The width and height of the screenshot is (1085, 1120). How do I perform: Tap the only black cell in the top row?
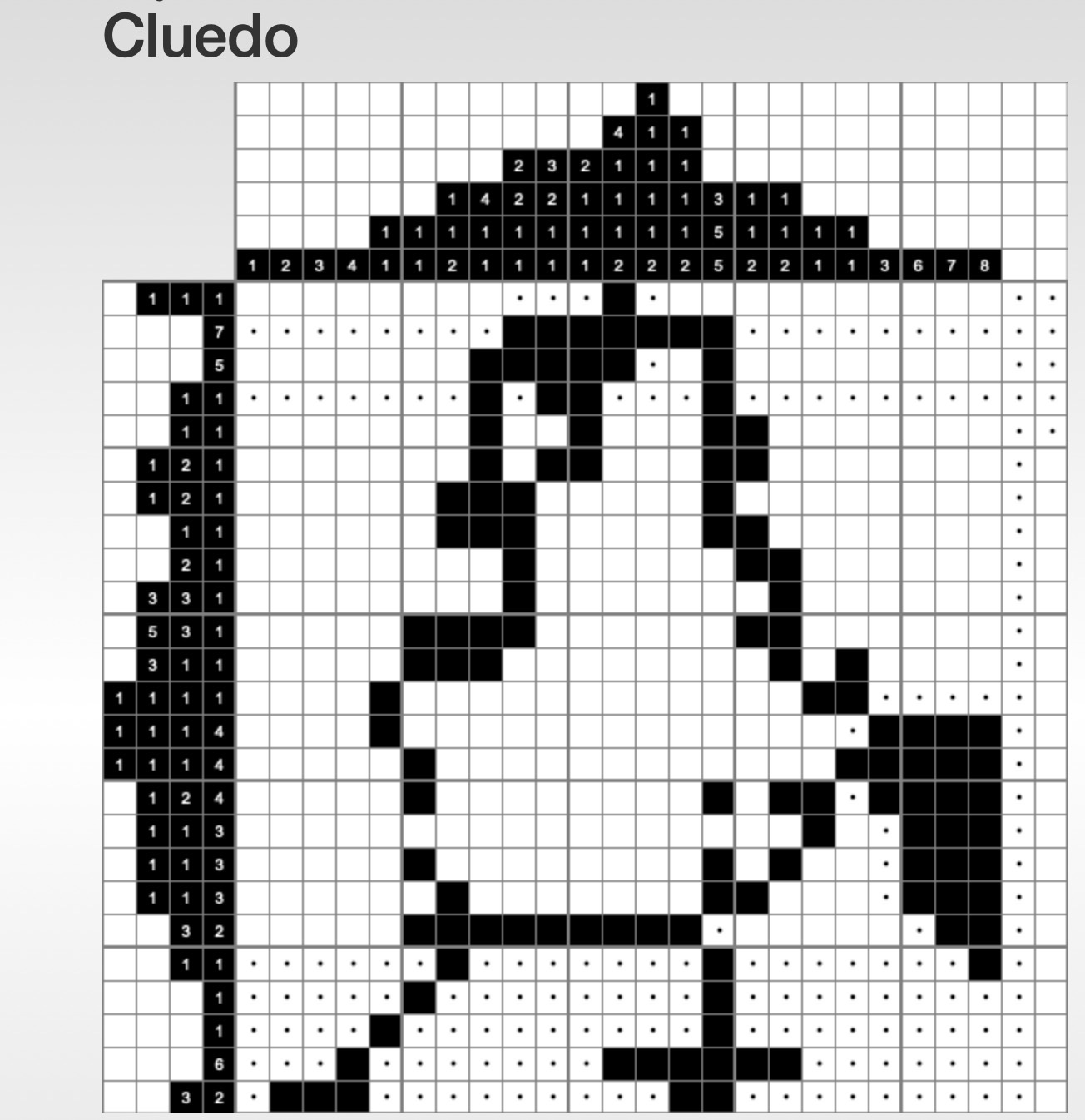(x=619, y=298)
